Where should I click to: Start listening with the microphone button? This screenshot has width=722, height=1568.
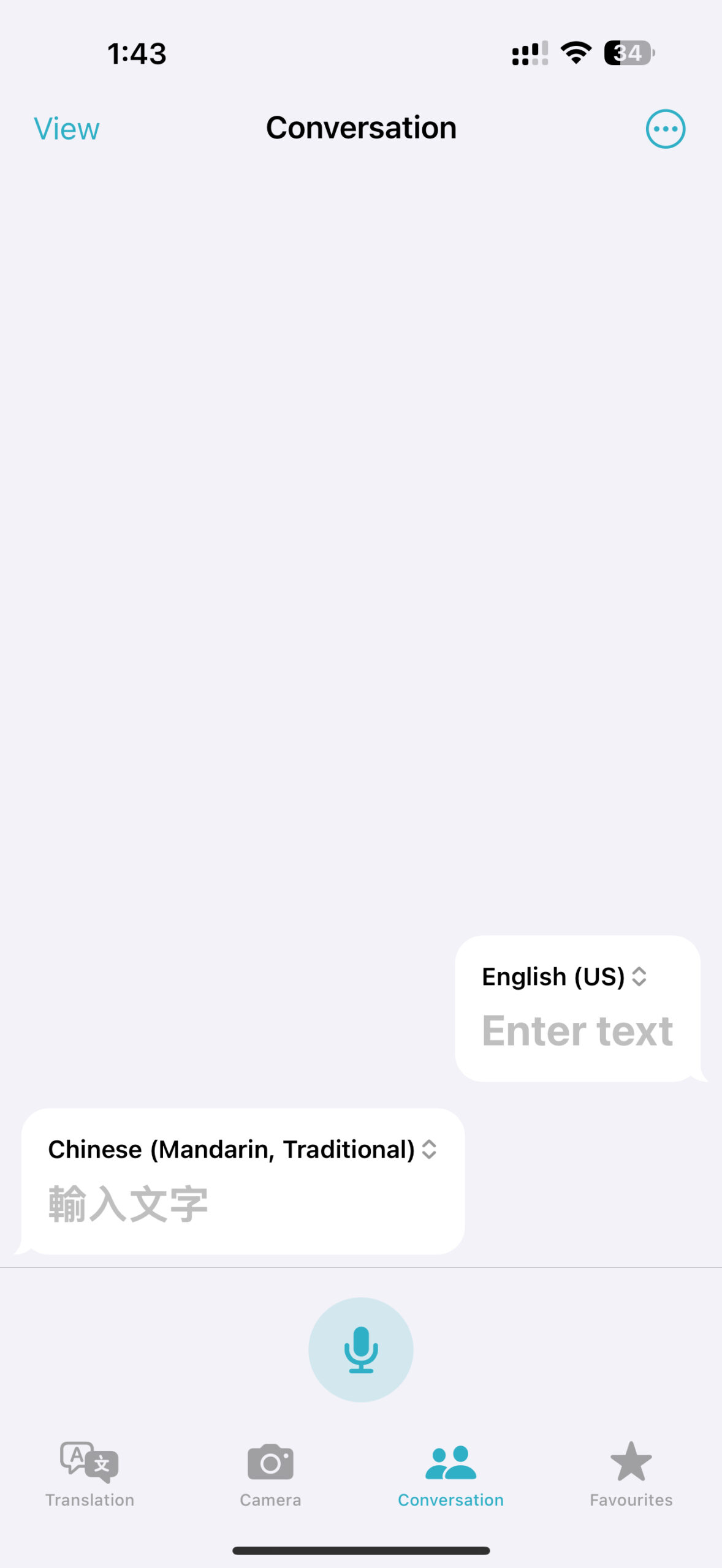click(x=360, y=1349)
